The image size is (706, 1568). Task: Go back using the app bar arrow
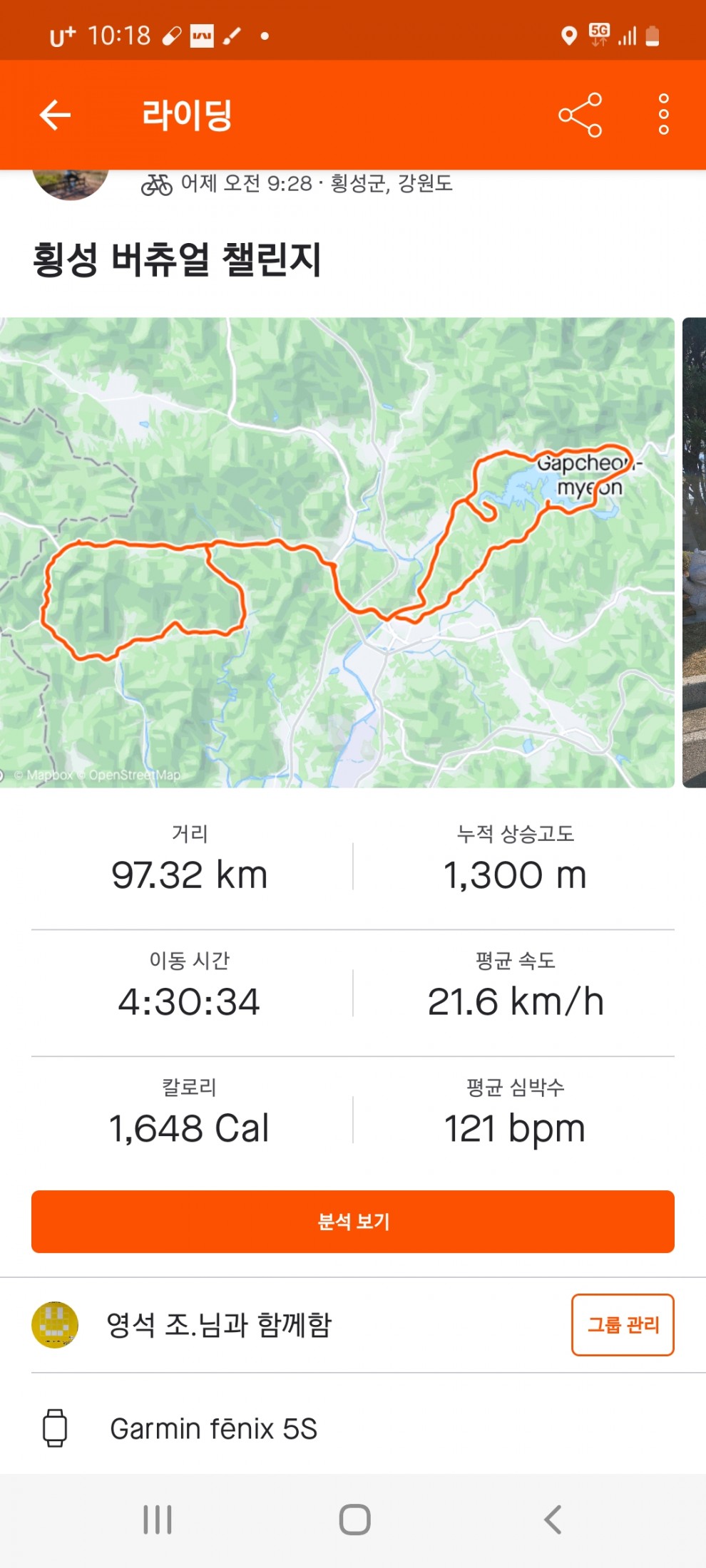(x=55, y=115)
